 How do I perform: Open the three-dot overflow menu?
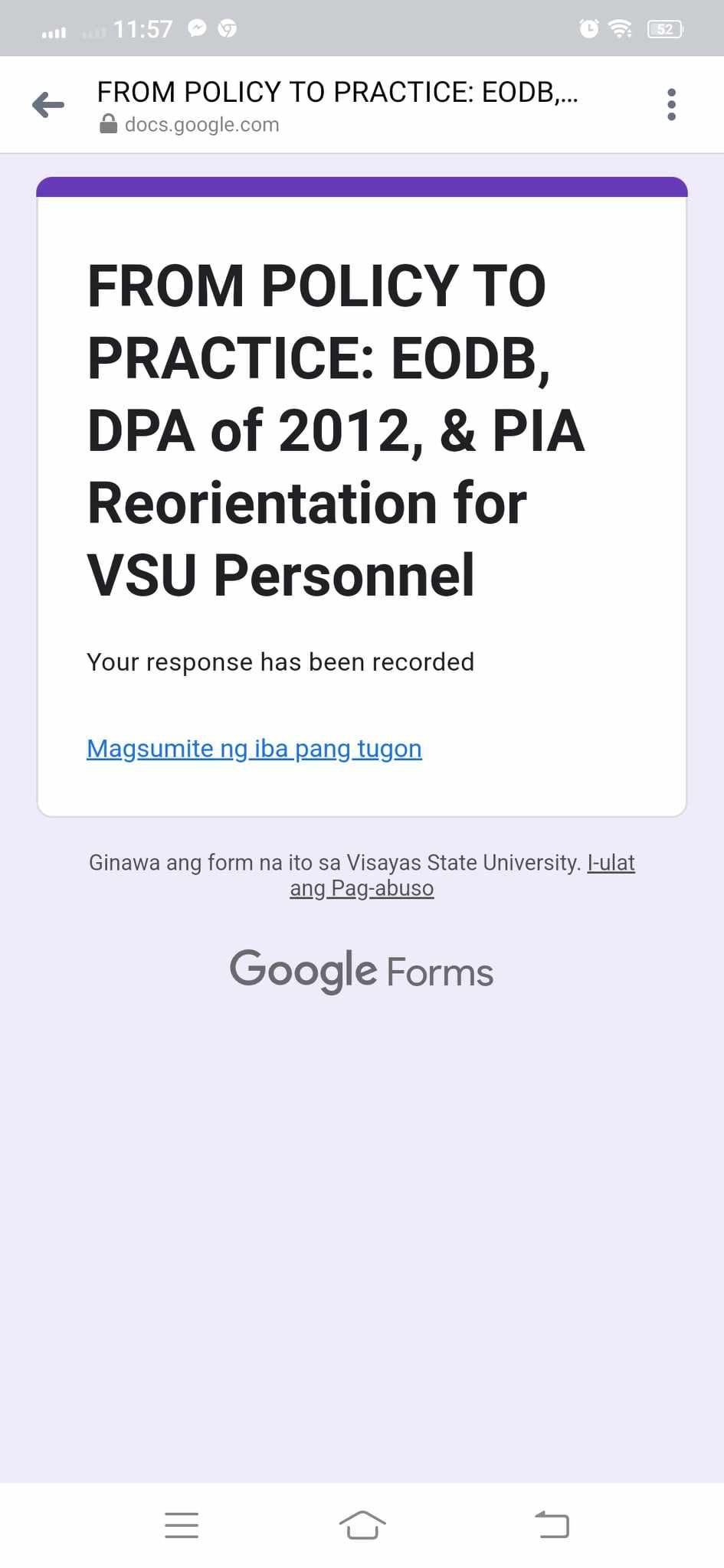pyautogui.click(x=671, y=105)
